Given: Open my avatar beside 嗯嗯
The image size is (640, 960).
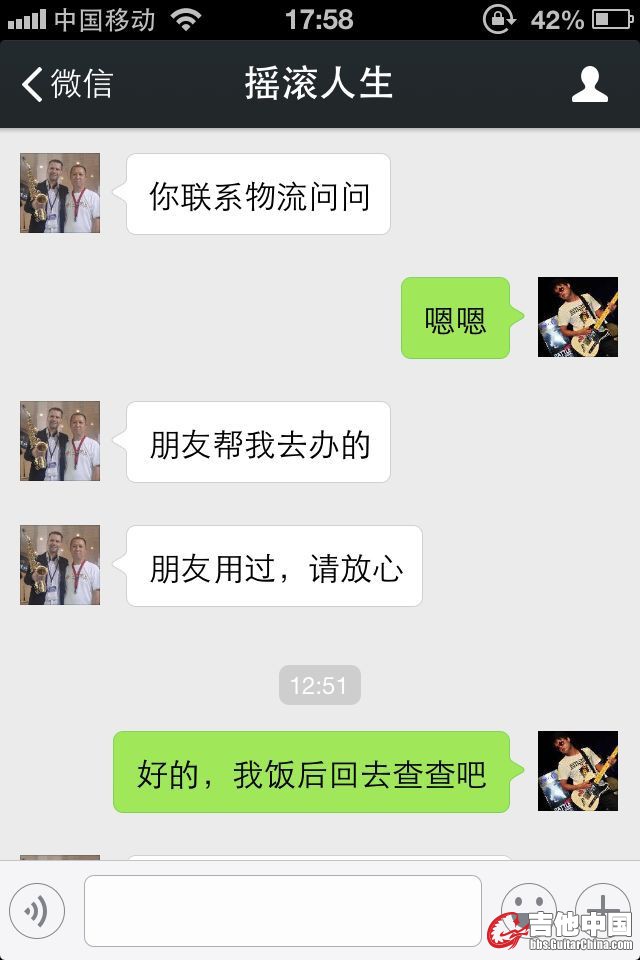Looking at the screenshot, I should tap(578, 317).
